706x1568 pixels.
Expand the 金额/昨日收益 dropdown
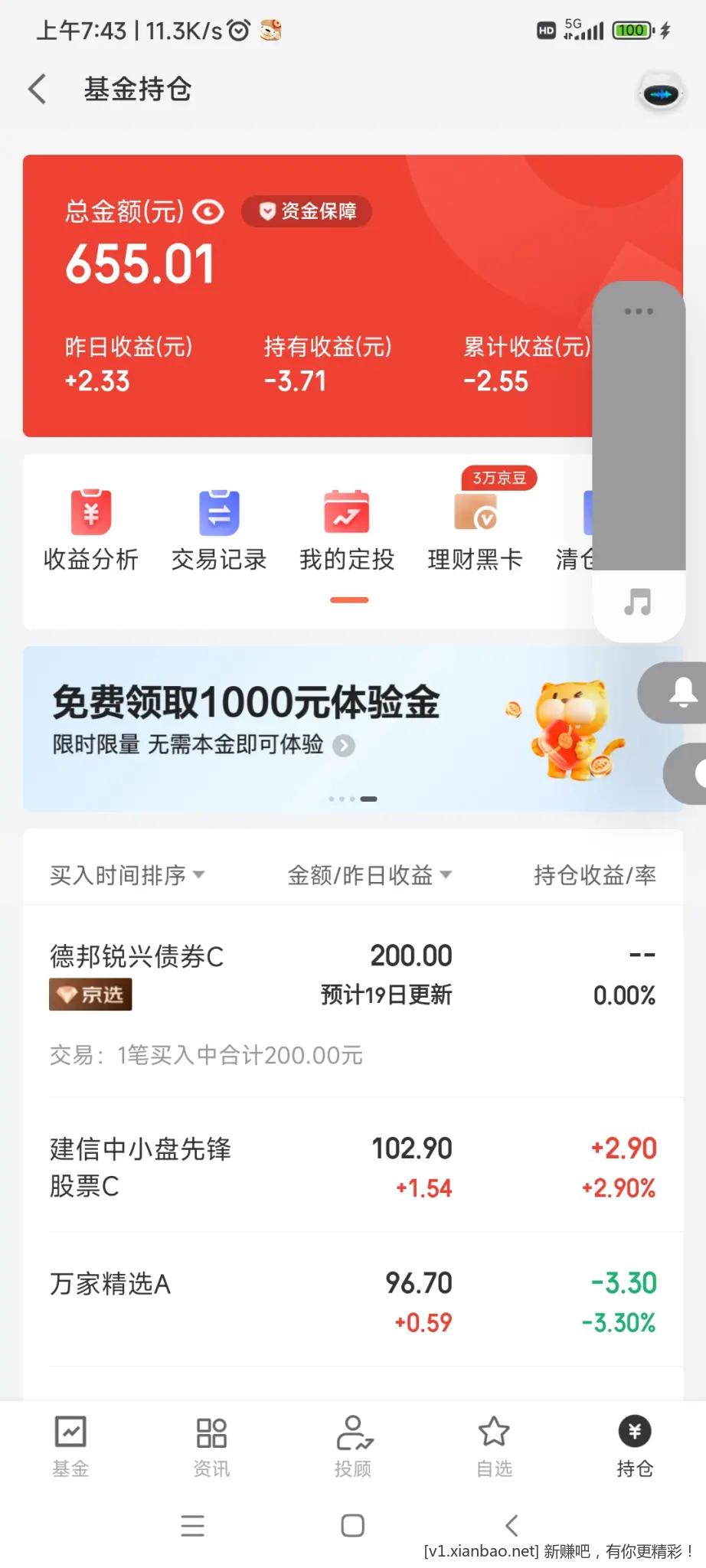coord(370,875)
